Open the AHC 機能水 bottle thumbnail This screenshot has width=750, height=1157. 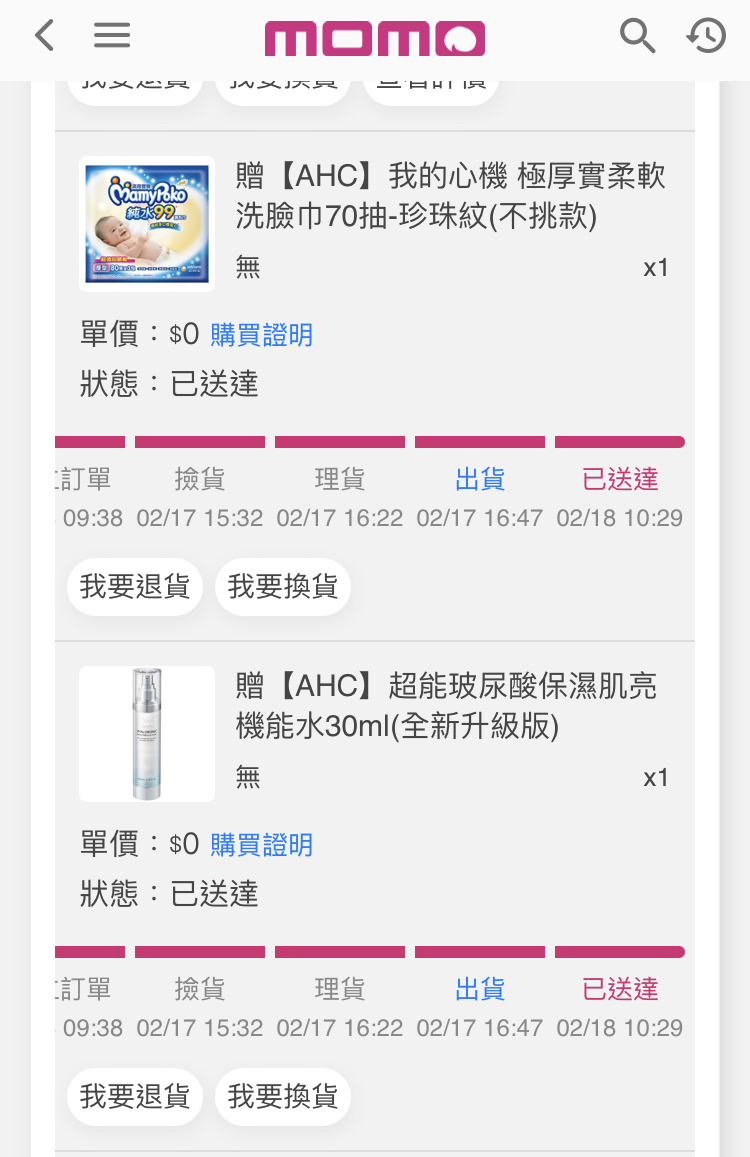(x=147, y=734)
